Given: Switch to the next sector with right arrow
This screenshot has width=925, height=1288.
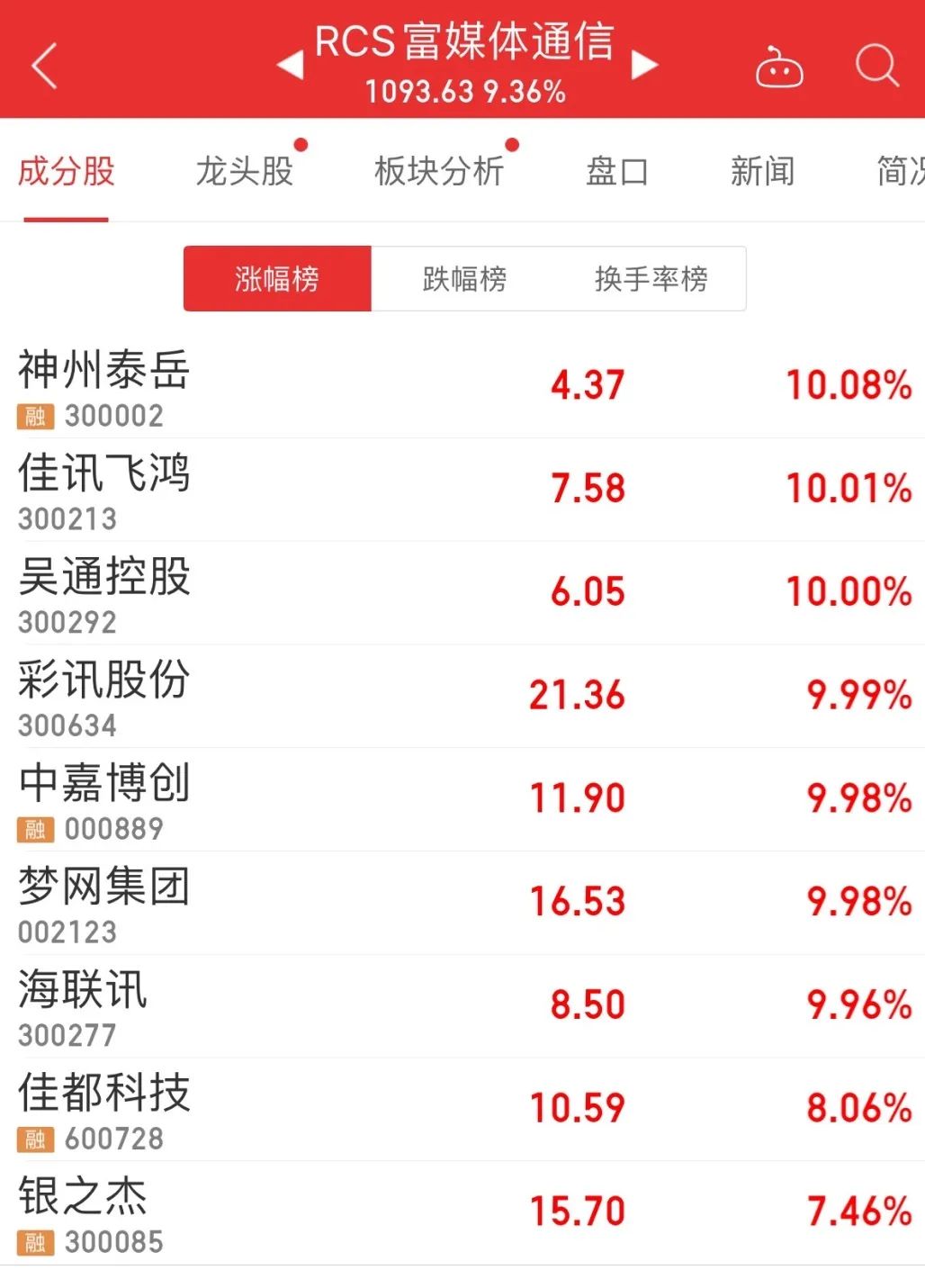Looking at the screenshot, I should pyautogui.click(x=644, y=65).
